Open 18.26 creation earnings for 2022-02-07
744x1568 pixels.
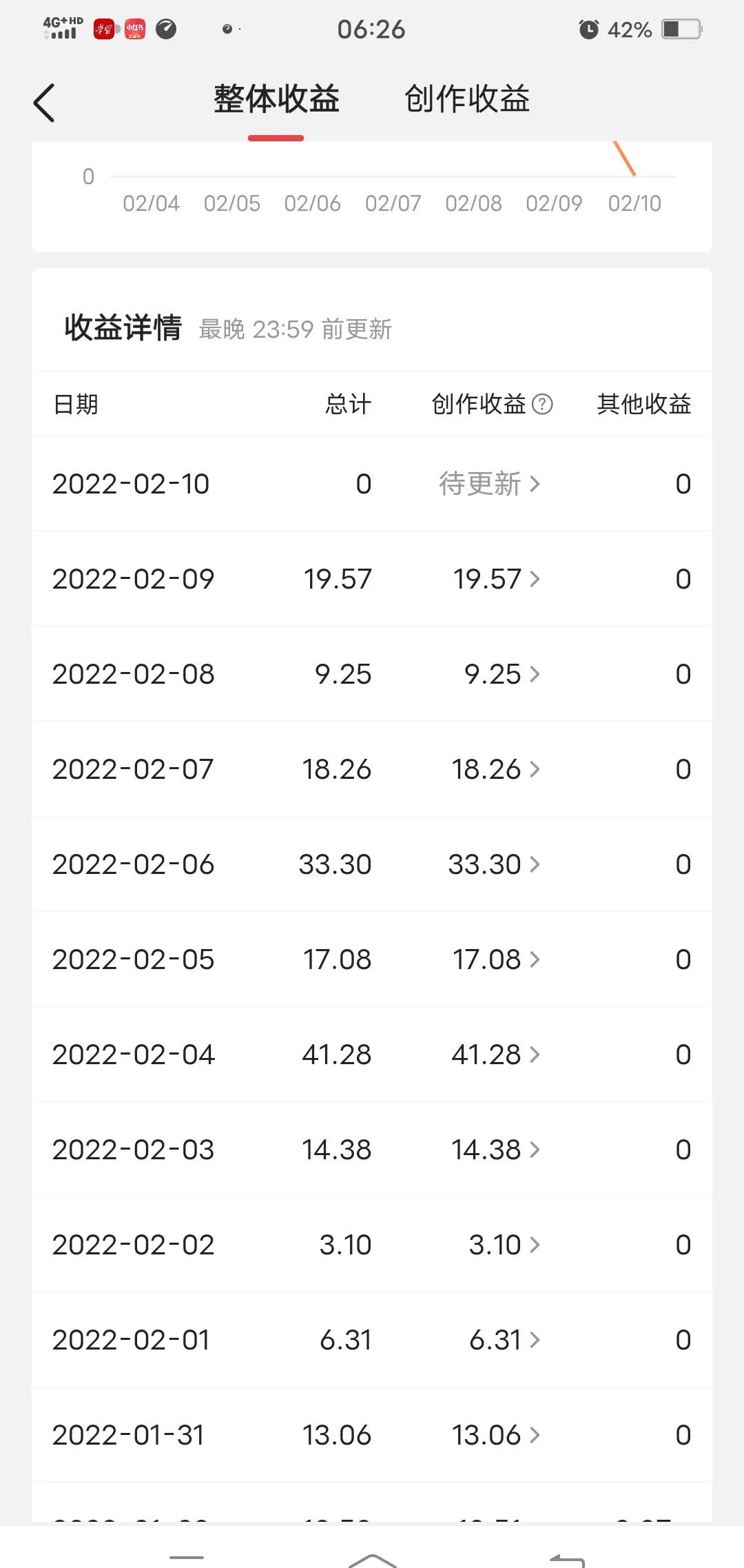(496, 769)
